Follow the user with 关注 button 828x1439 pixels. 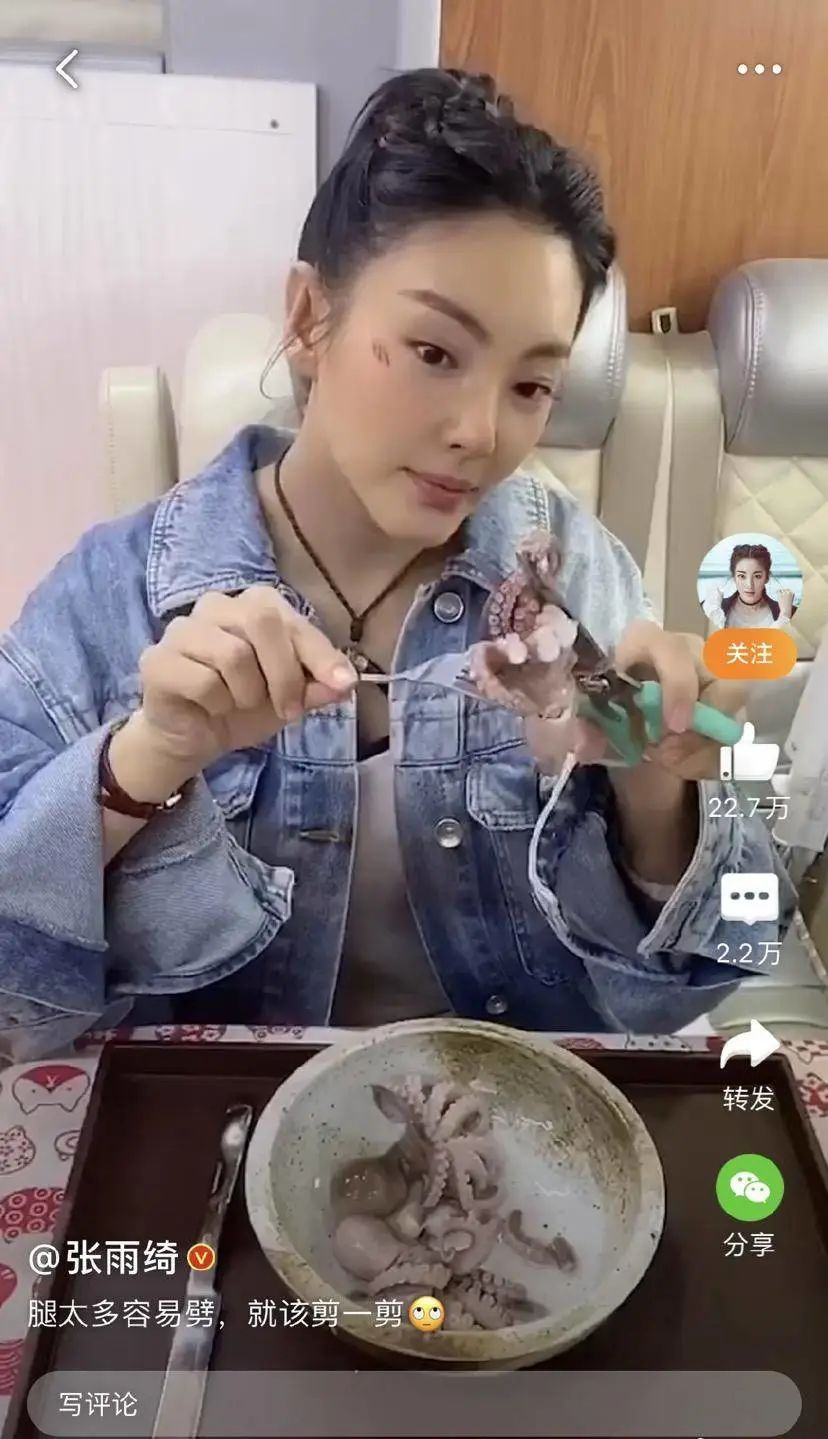[x=749, y=654]
